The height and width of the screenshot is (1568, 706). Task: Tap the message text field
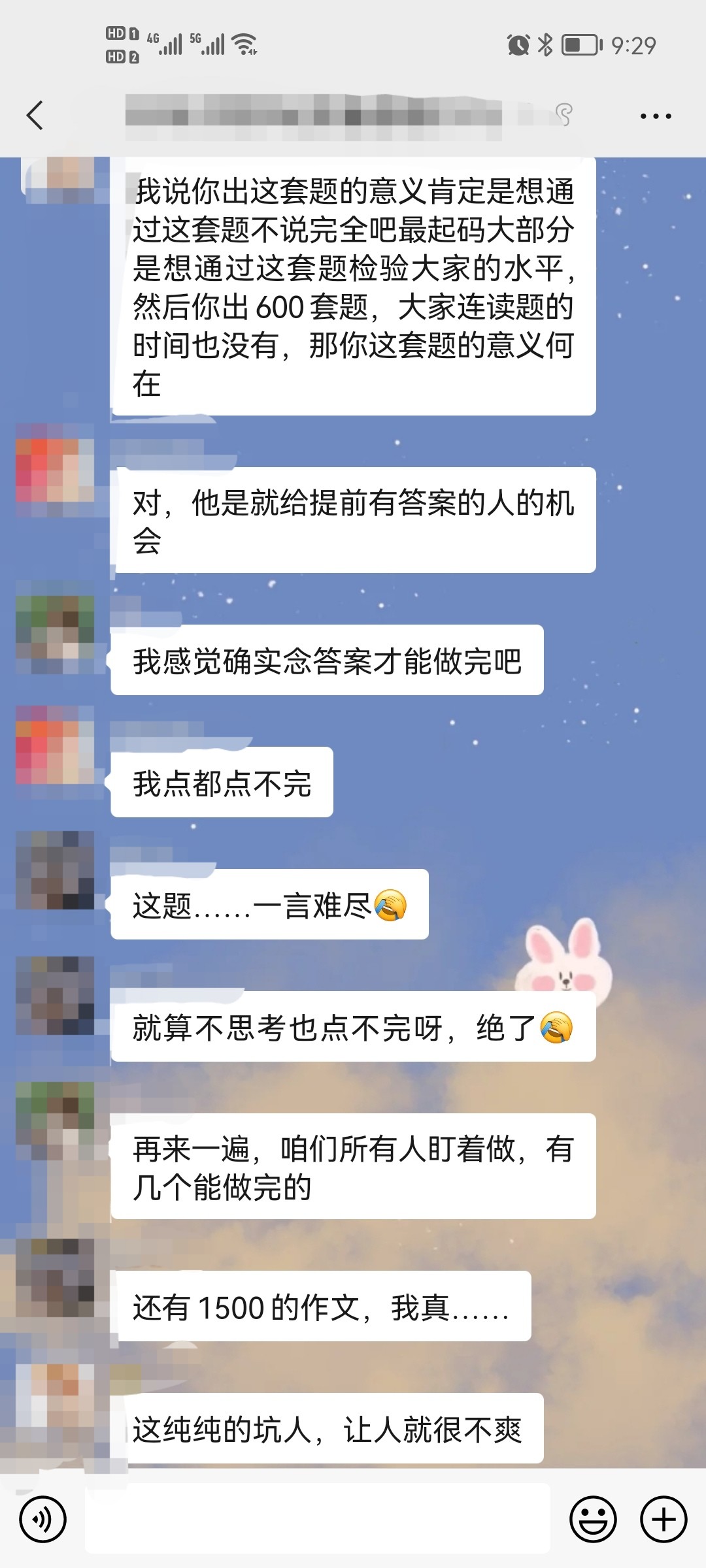click(317, 1519)
